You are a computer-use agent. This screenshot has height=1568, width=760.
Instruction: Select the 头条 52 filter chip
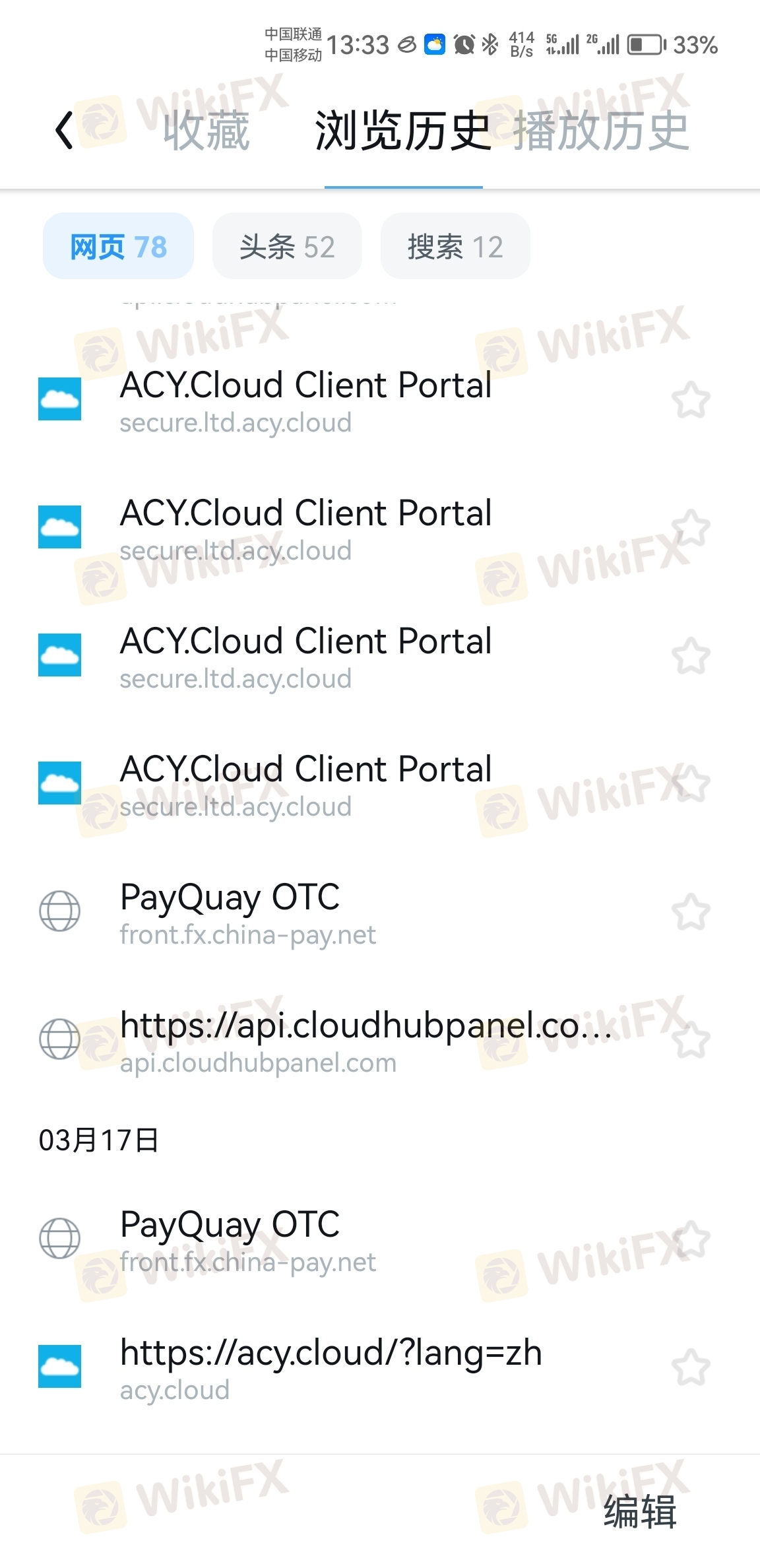tap(287, 246)
